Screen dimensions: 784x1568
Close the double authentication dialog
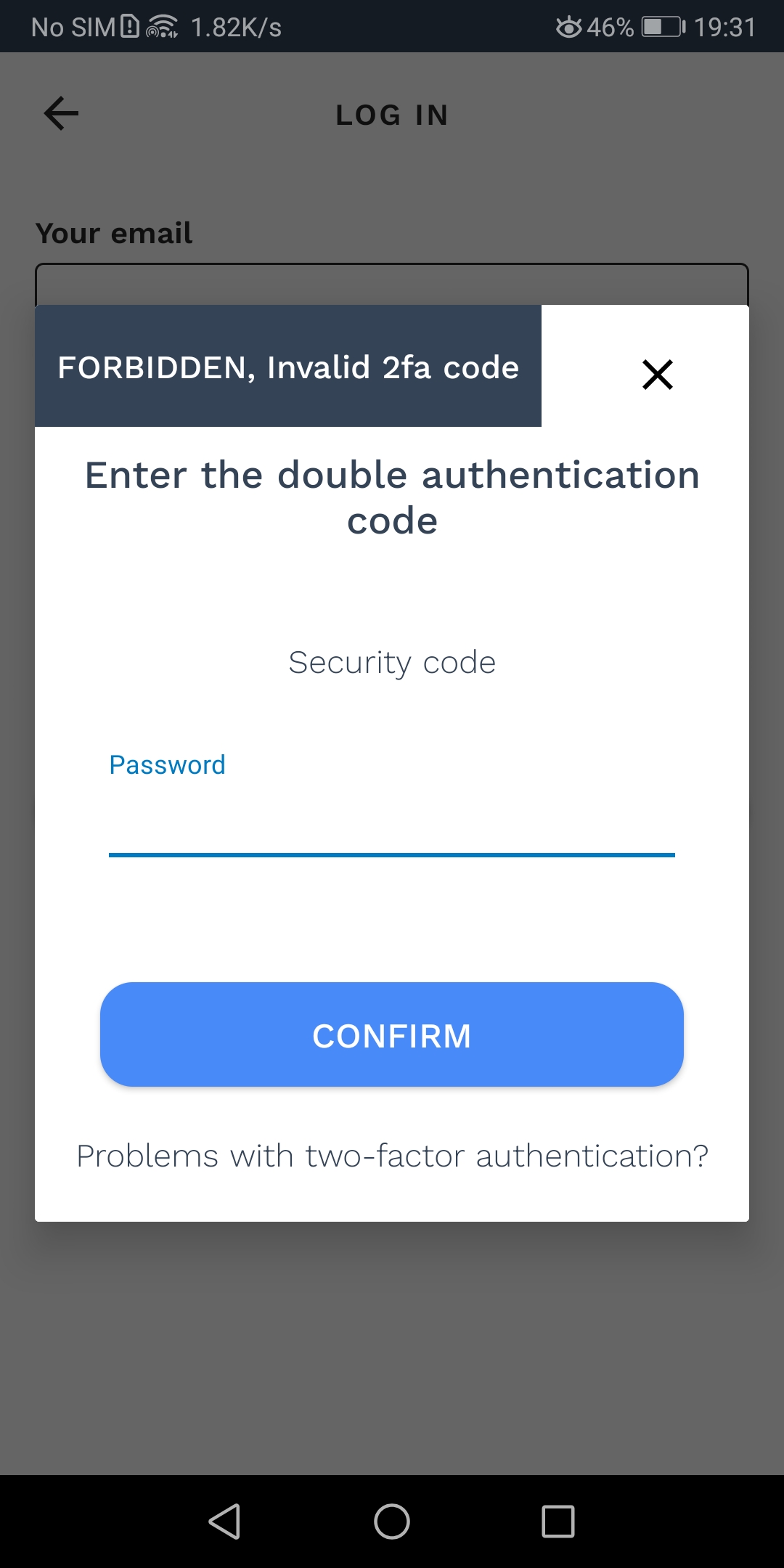click(x=658, y=375)
